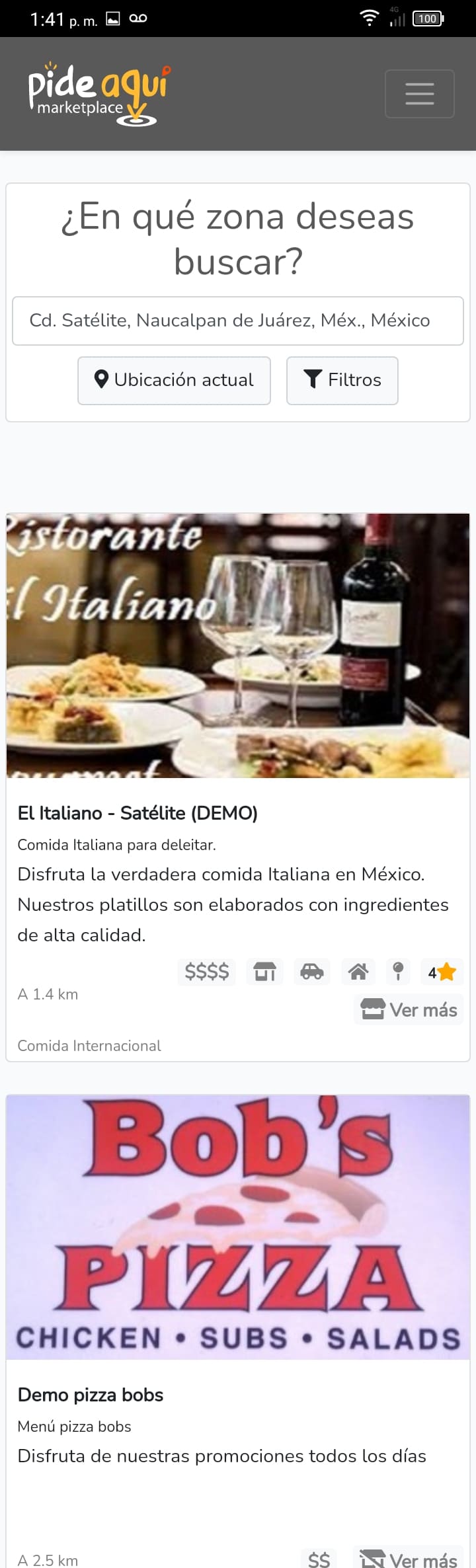Open the hamburger navigation menu

419,94
